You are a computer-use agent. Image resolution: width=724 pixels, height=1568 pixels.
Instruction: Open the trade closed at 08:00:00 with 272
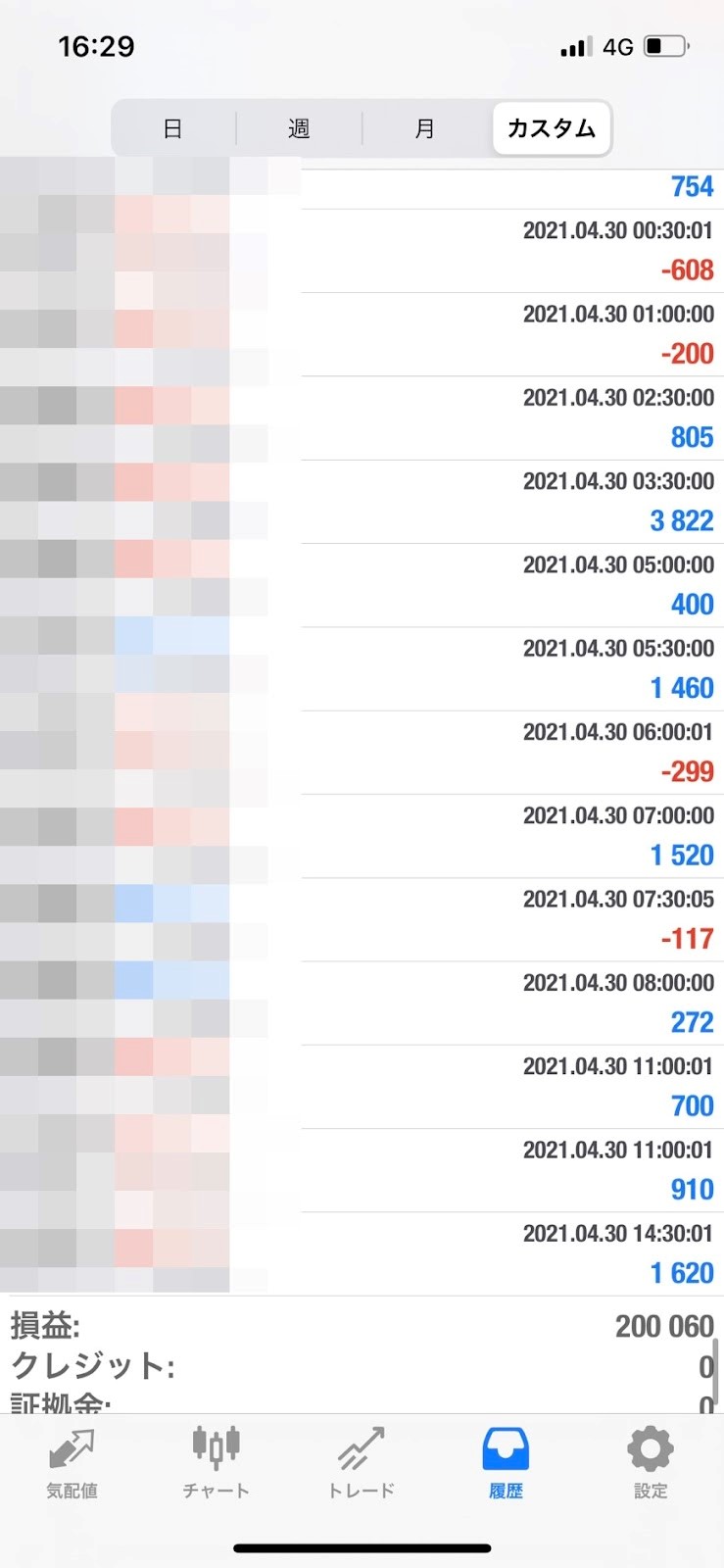[362, 1004]
